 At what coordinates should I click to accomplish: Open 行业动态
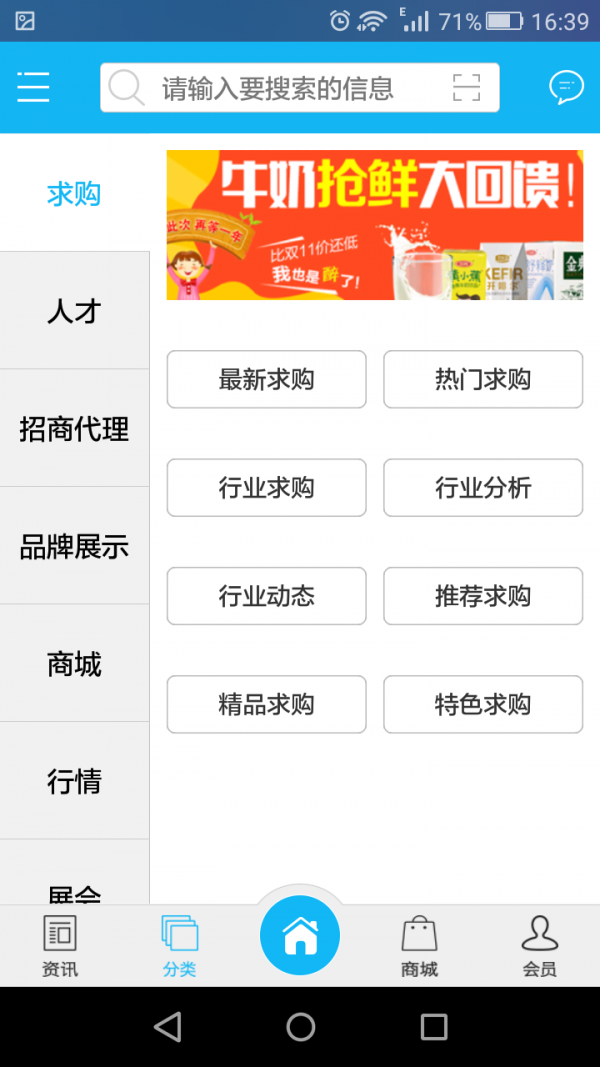(x=267, y=596)
